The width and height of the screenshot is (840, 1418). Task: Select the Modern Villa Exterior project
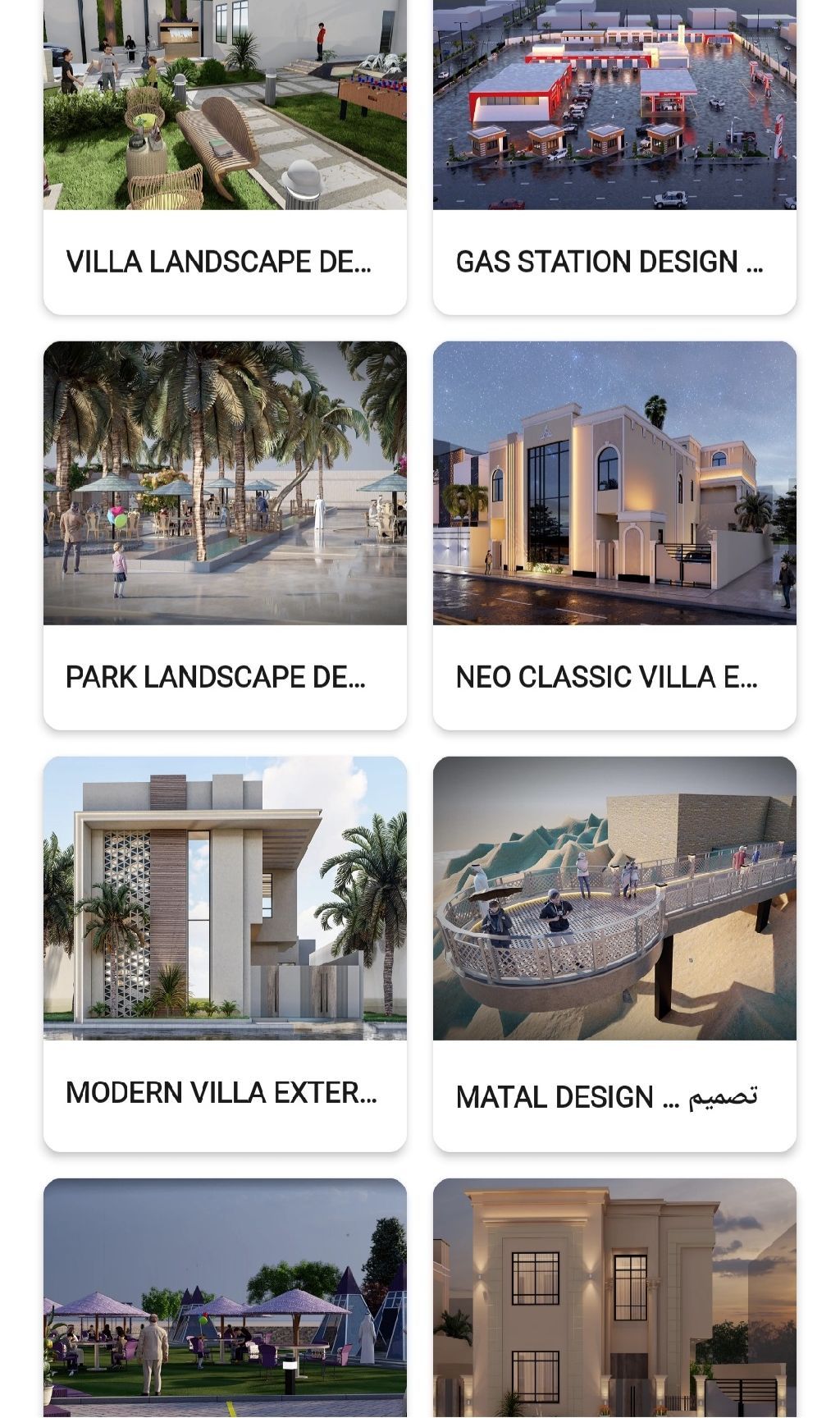pyautogui.click(x=225, y=952)
